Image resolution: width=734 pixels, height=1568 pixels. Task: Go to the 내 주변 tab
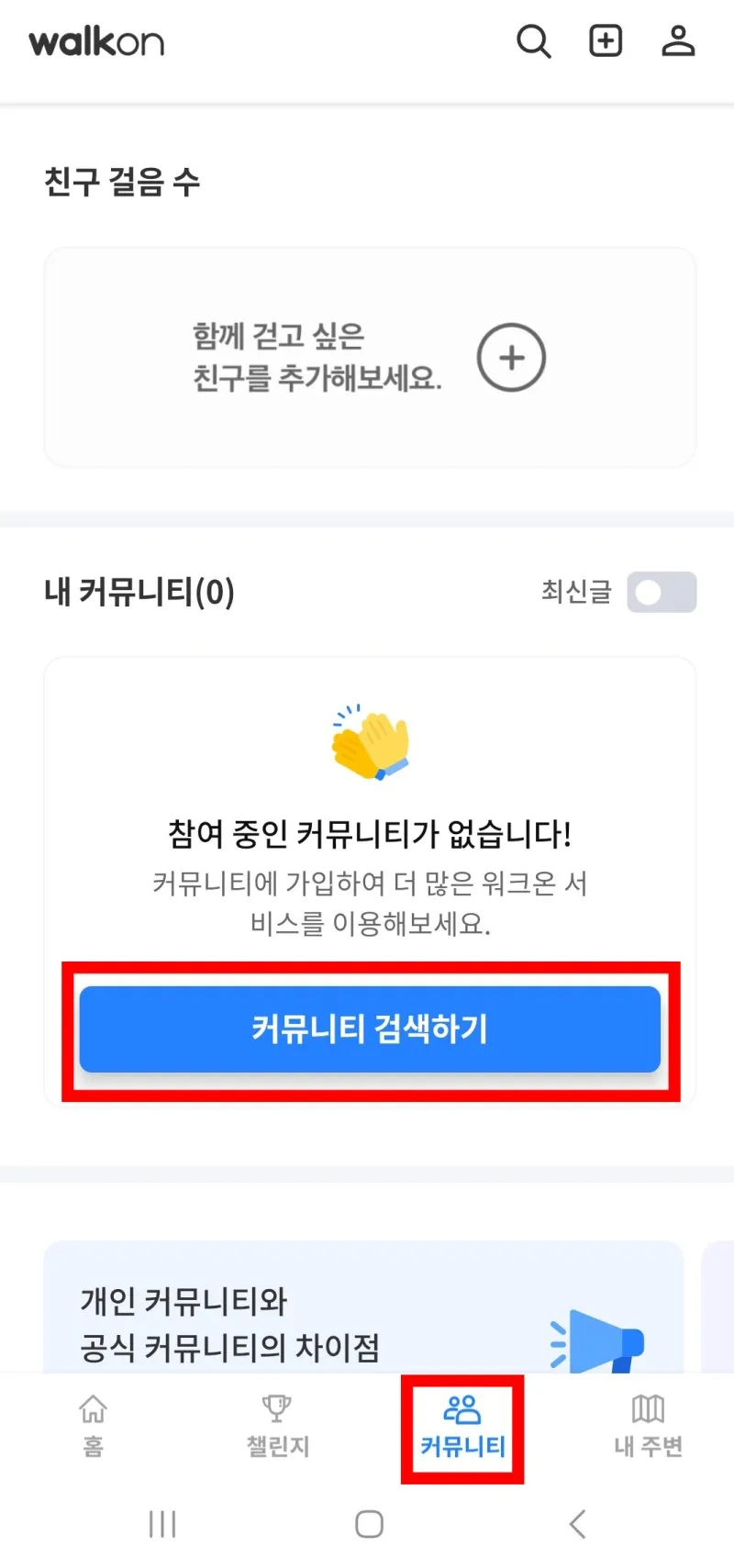[x=648, y=1427]
